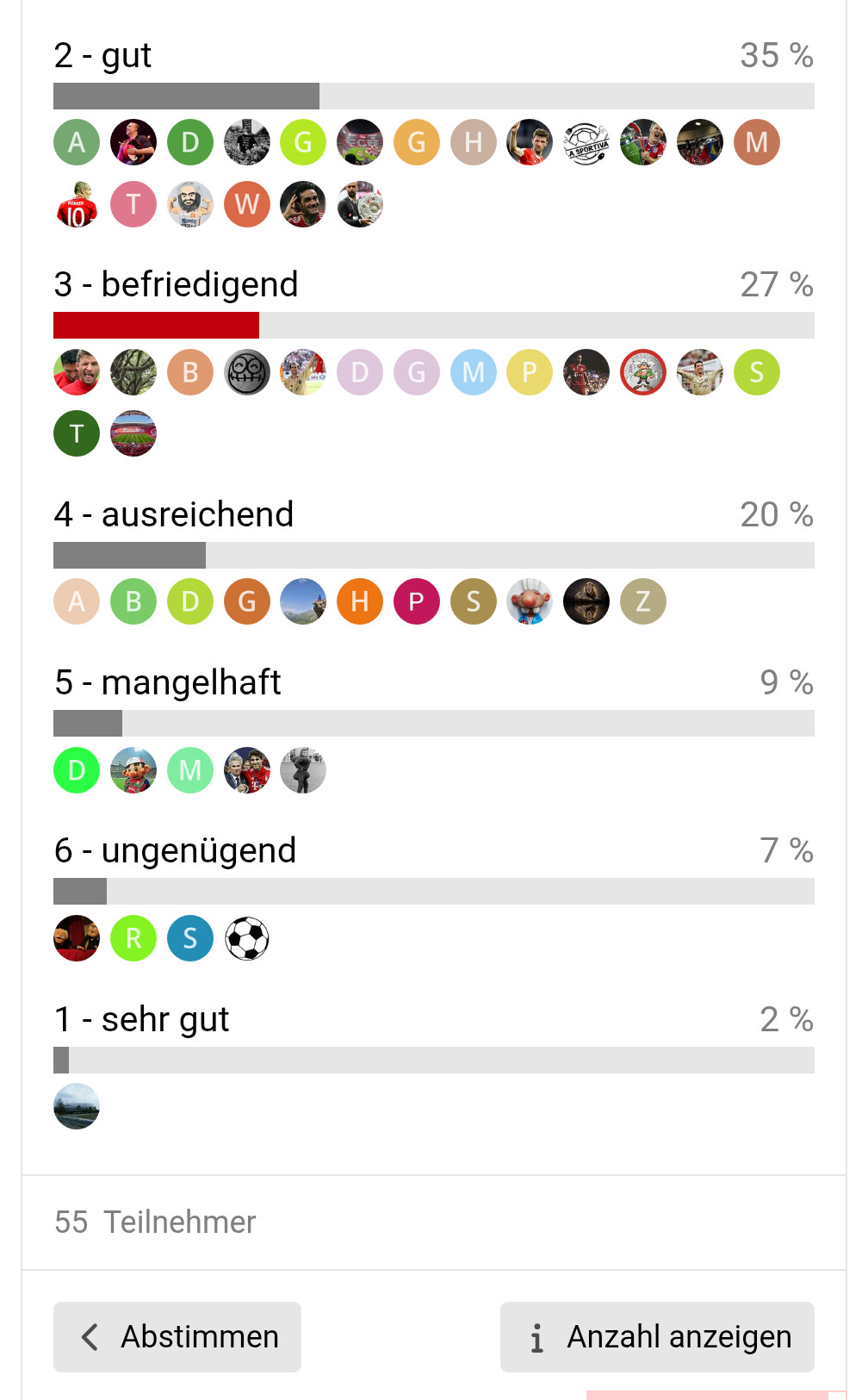The image size is (868, 1400).
Task: Open the blue S avatar under ungenügend
Action: point(190,938)
